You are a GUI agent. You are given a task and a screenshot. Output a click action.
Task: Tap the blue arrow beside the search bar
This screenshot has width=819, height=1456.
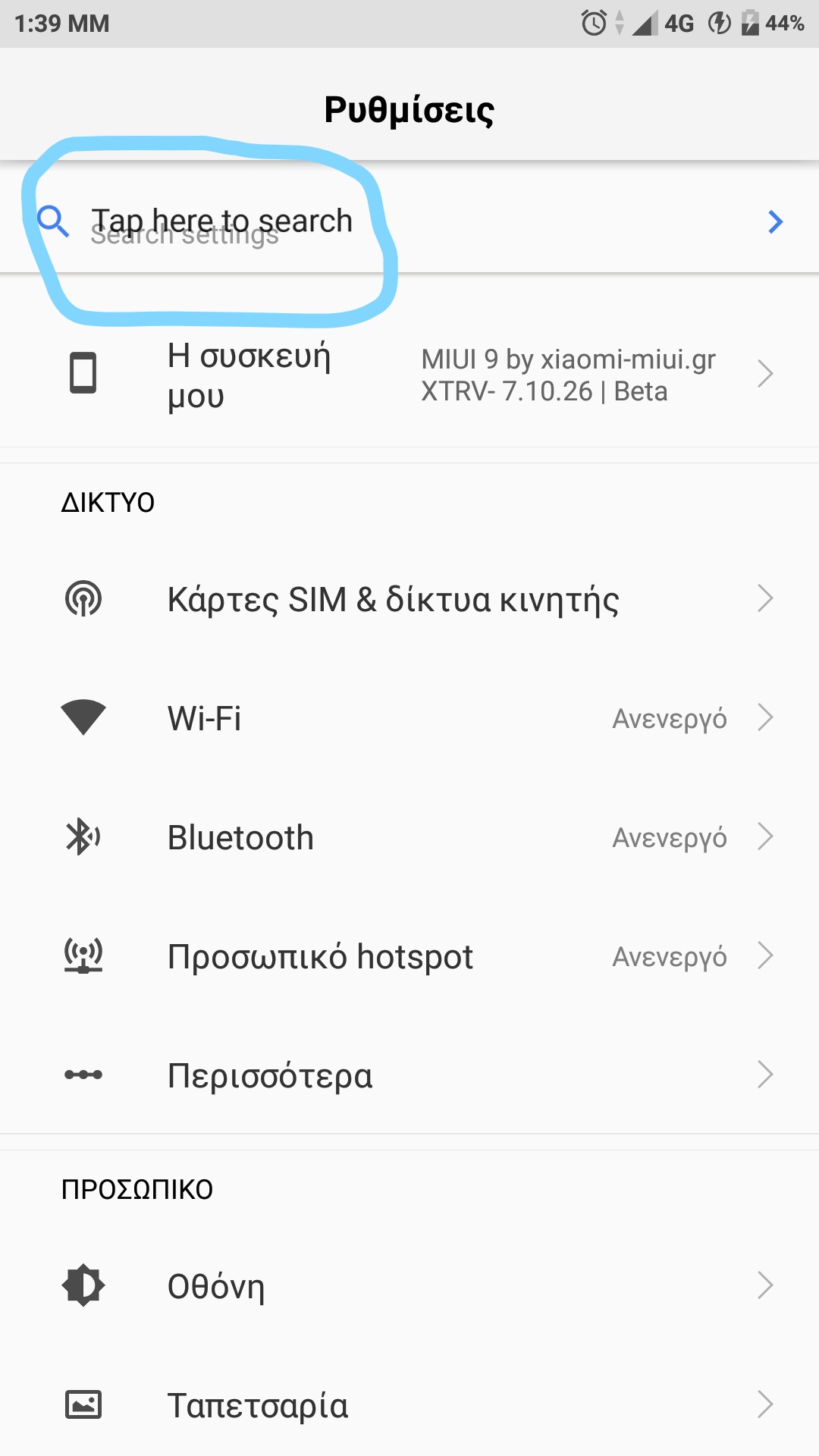(x=774, y=222)
